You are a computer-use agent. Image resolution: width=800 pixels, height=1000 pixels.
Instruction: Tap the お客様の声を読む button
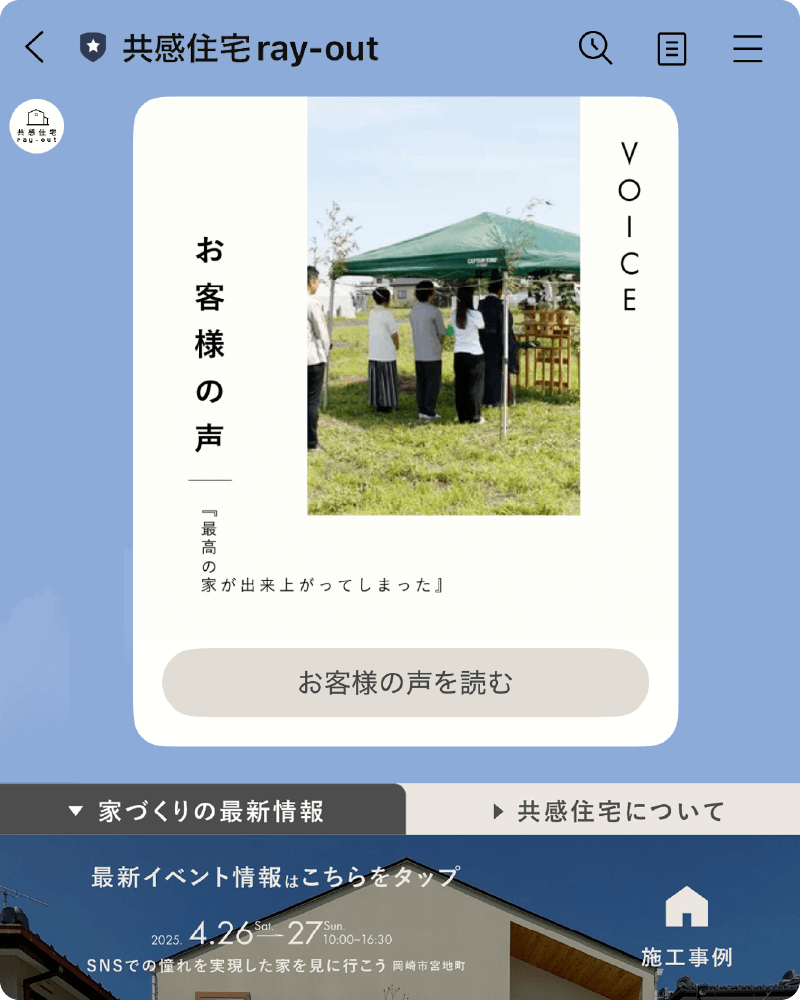coord(405,682)
